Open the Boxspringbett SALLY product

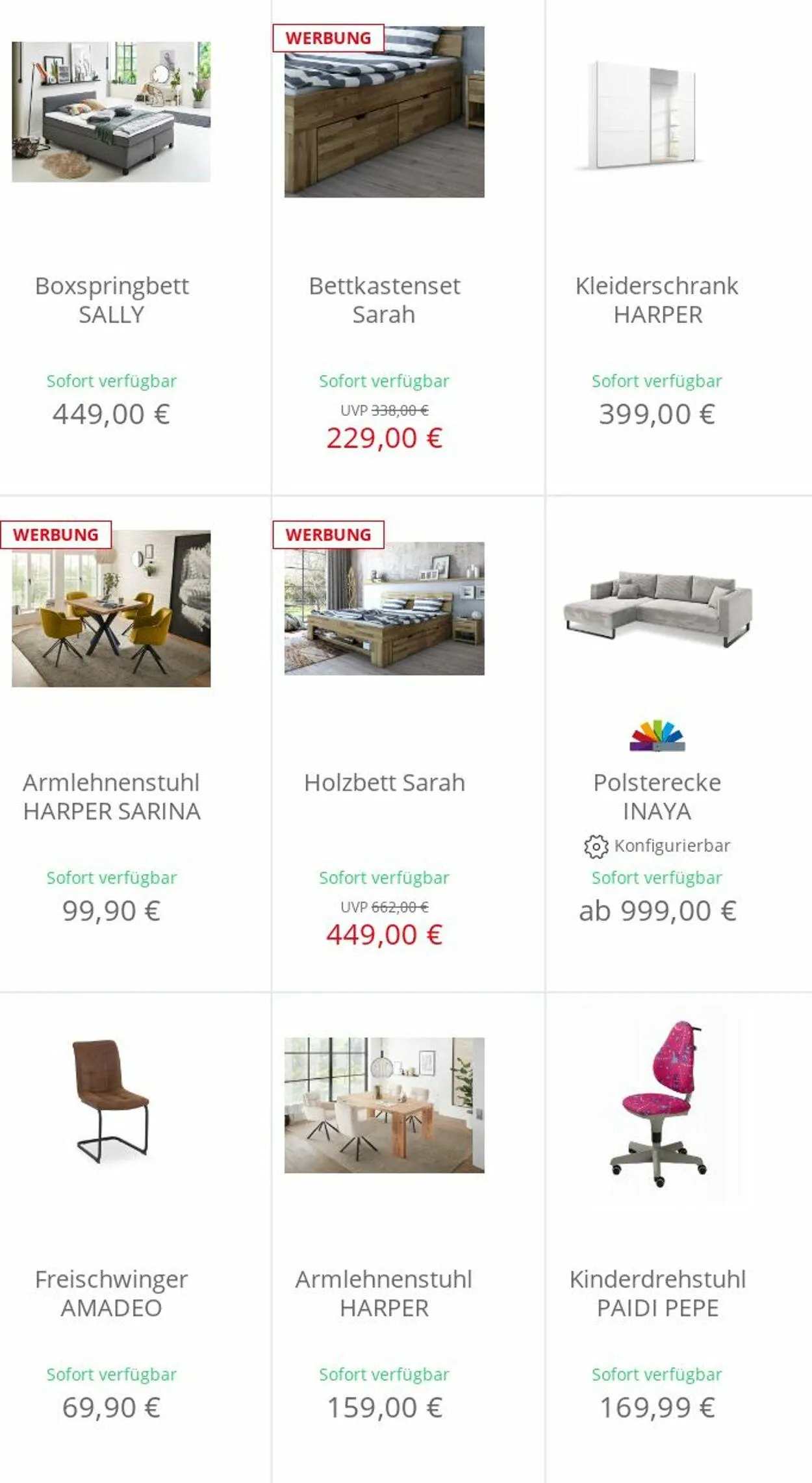(112, 300)
